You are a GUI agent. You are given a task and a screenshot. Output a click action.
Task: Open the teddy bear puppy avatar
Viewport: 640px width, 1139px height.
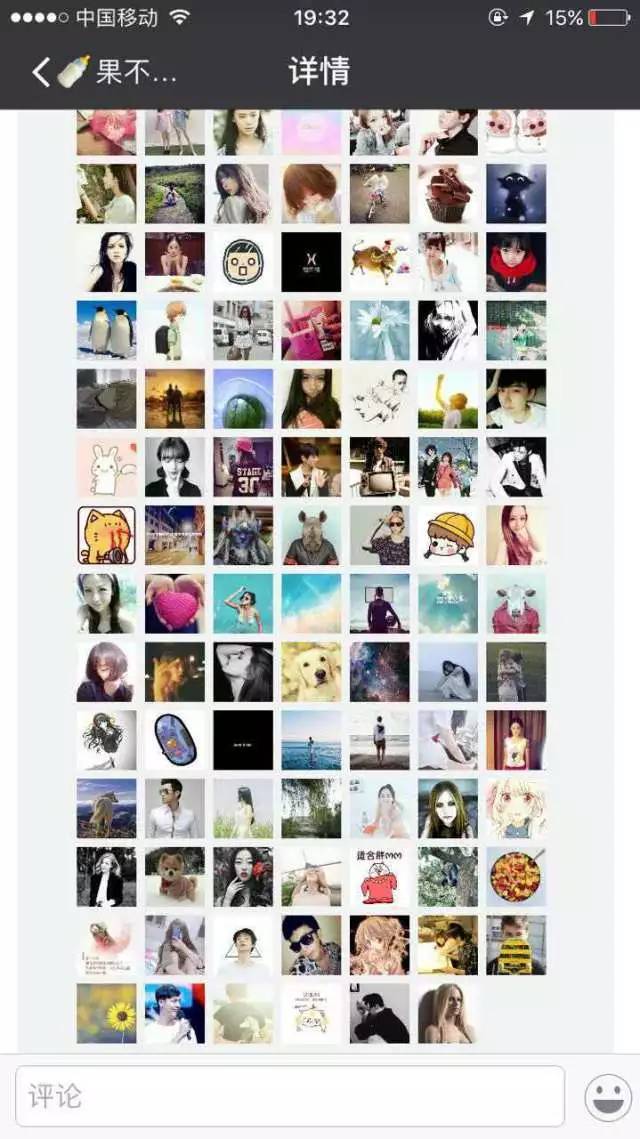coord(175,876)
